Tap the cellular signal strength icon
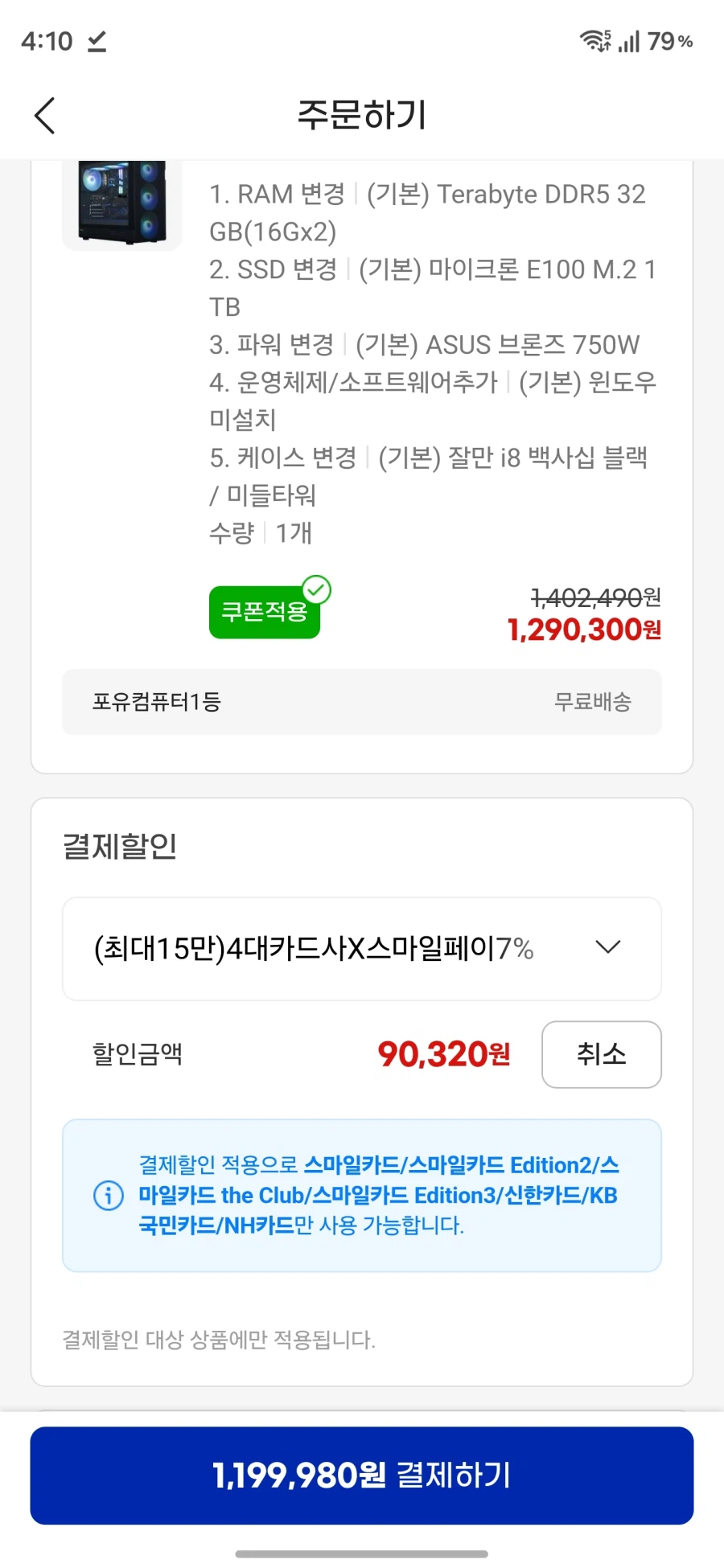 pos(631,40)
